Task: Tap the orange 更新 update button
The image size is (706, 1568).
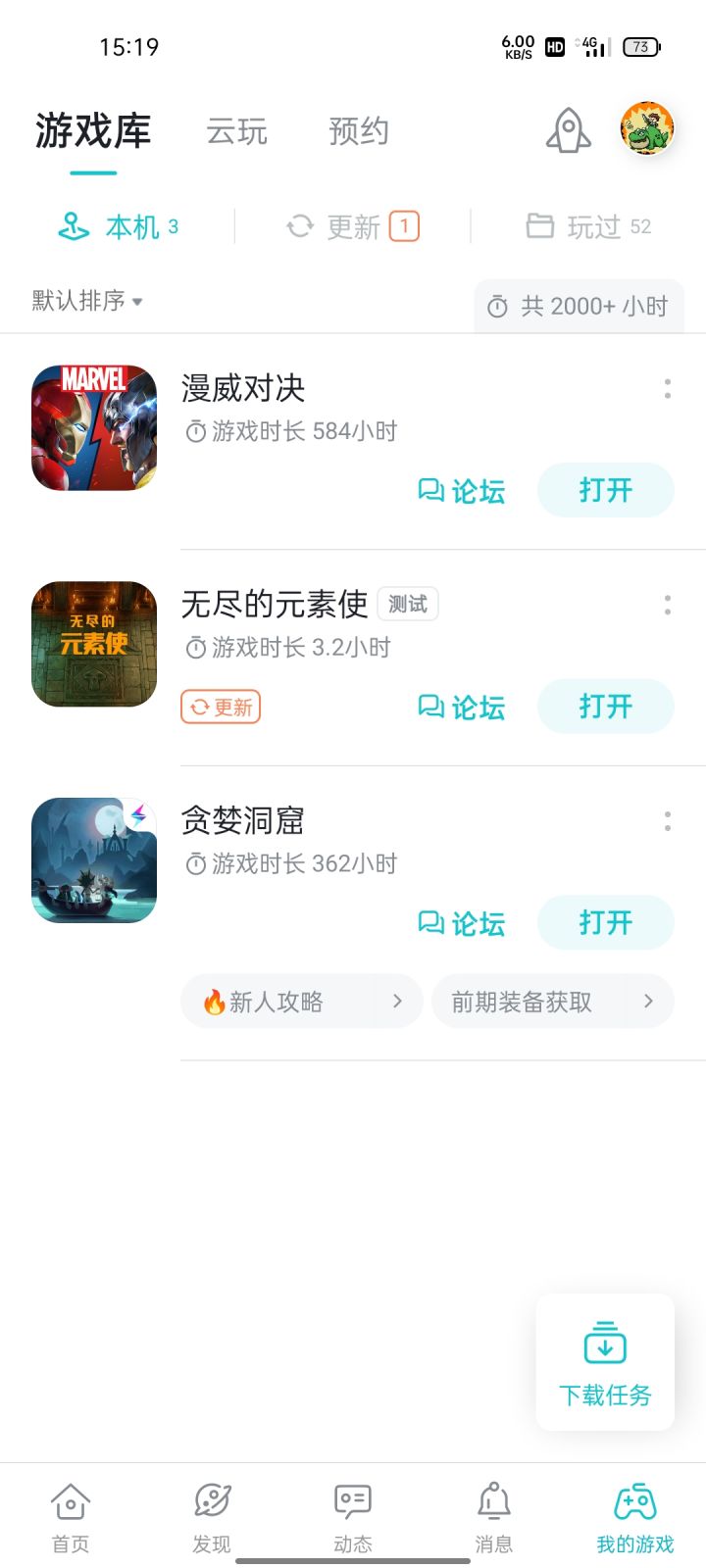Action: click(x=221, y=707)
